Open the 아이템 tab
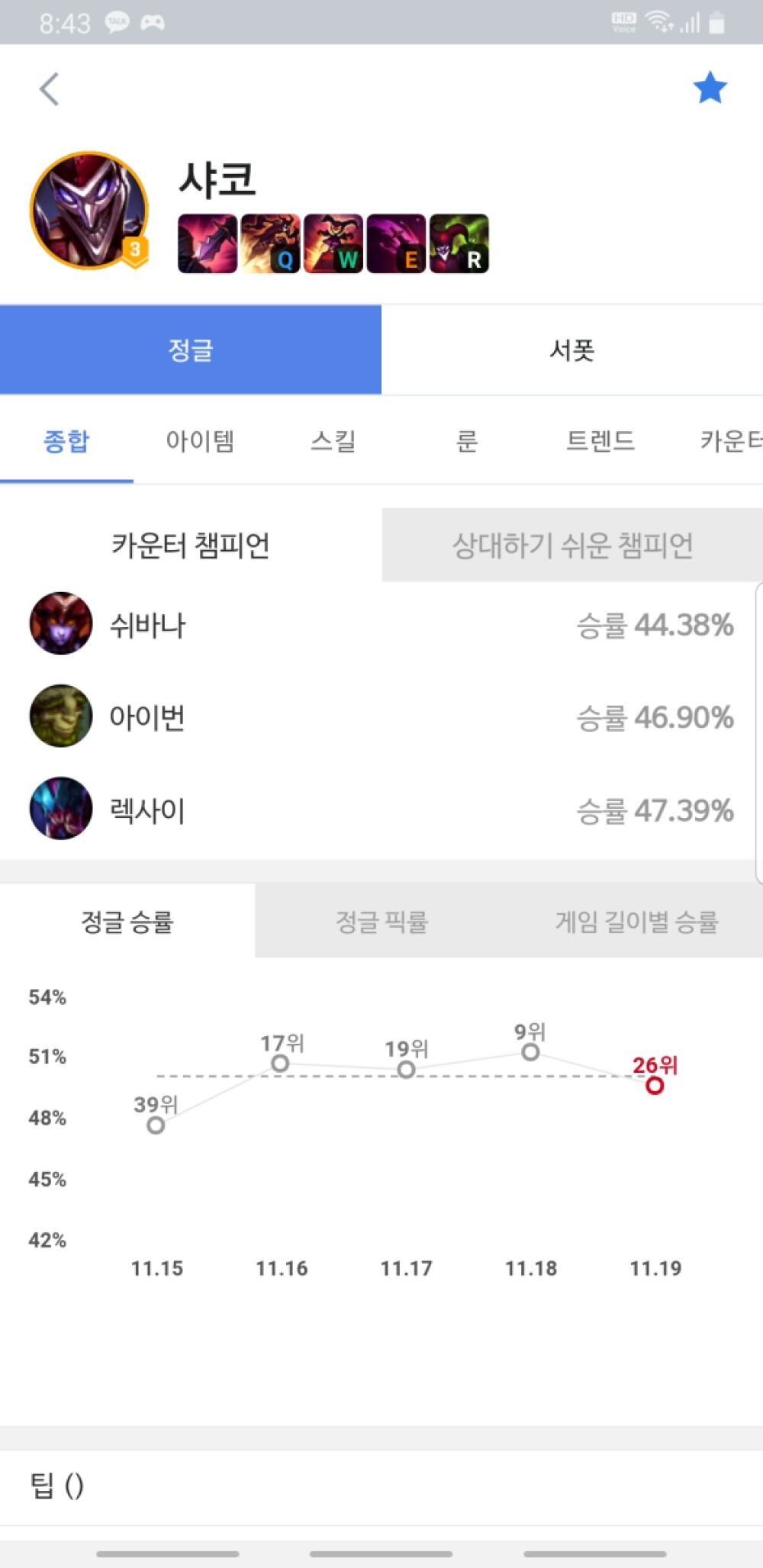 [200, 441]
